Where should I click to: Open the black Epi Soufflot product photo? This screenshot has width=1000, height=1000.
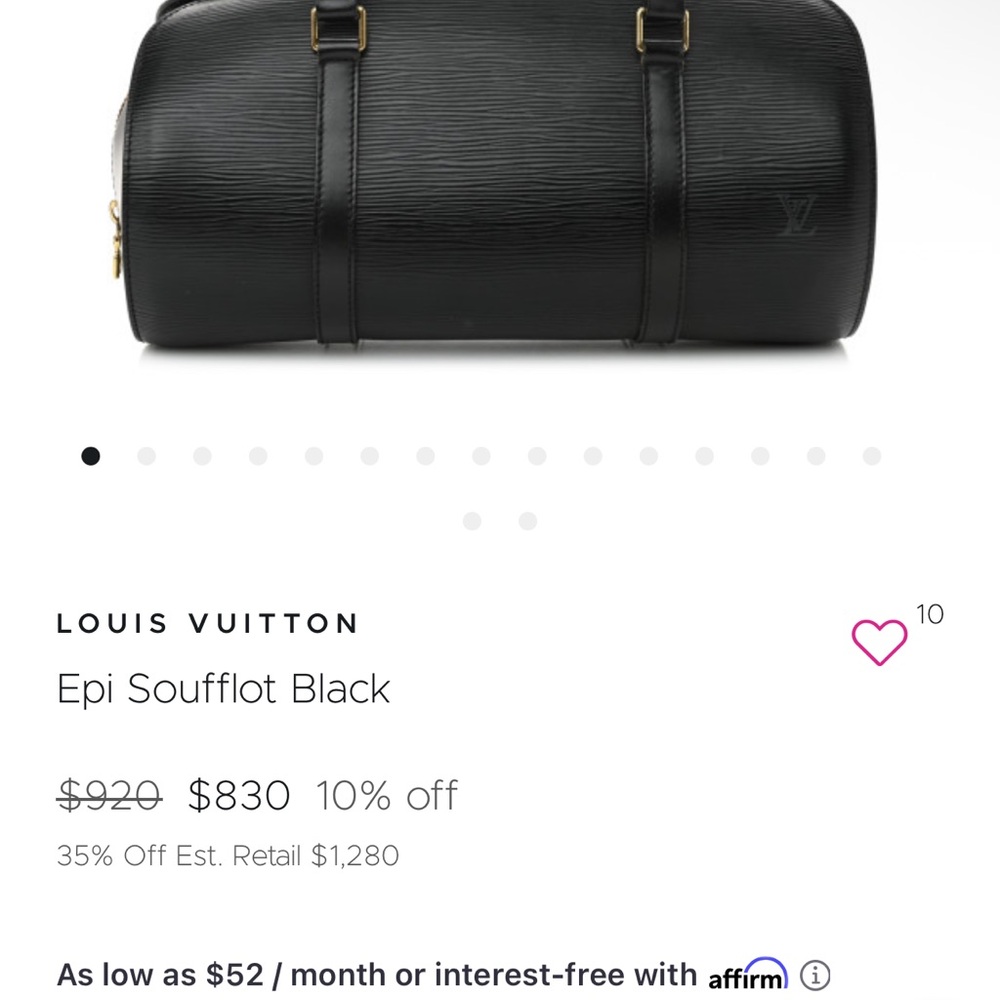point(500,180)
